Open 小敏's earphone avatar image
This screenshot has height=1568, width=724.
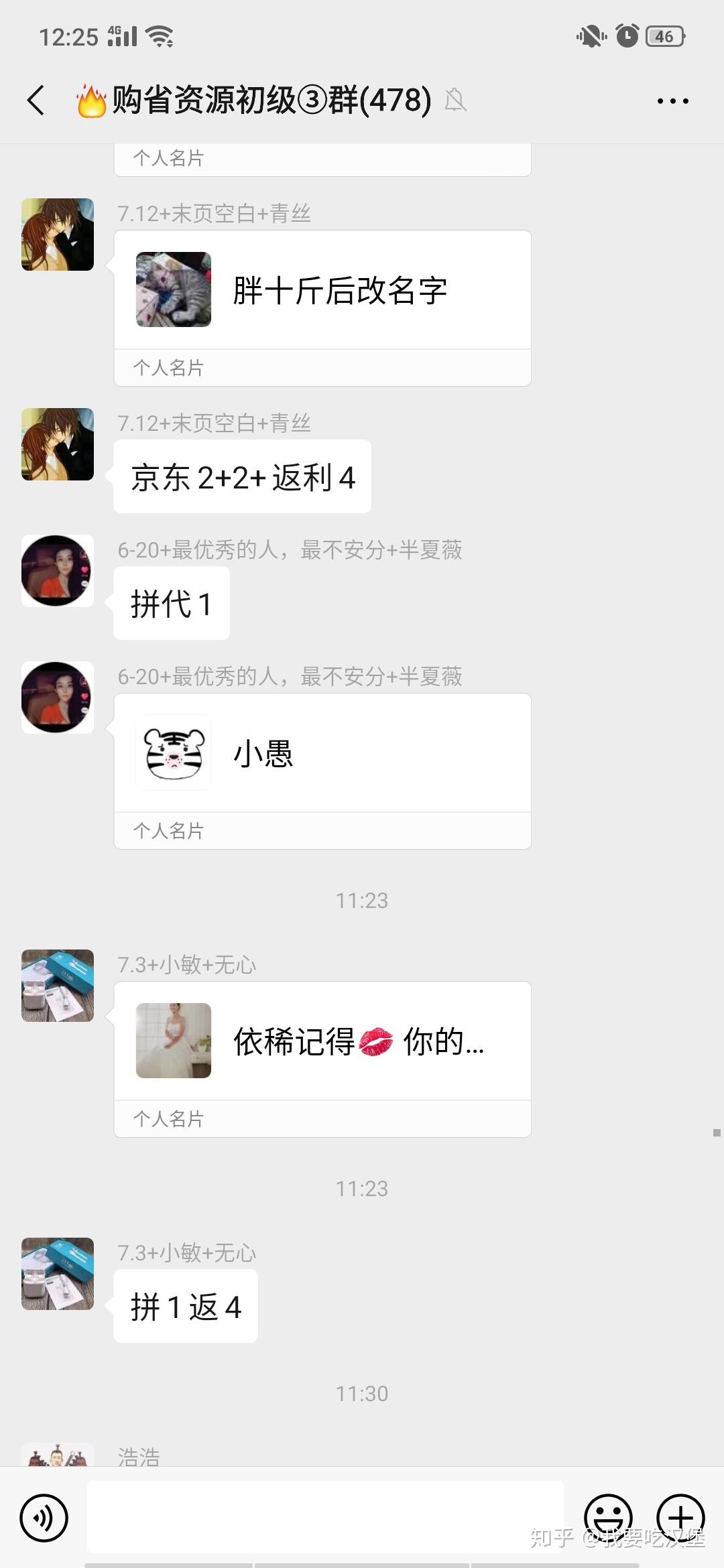[x=57, y=986]
